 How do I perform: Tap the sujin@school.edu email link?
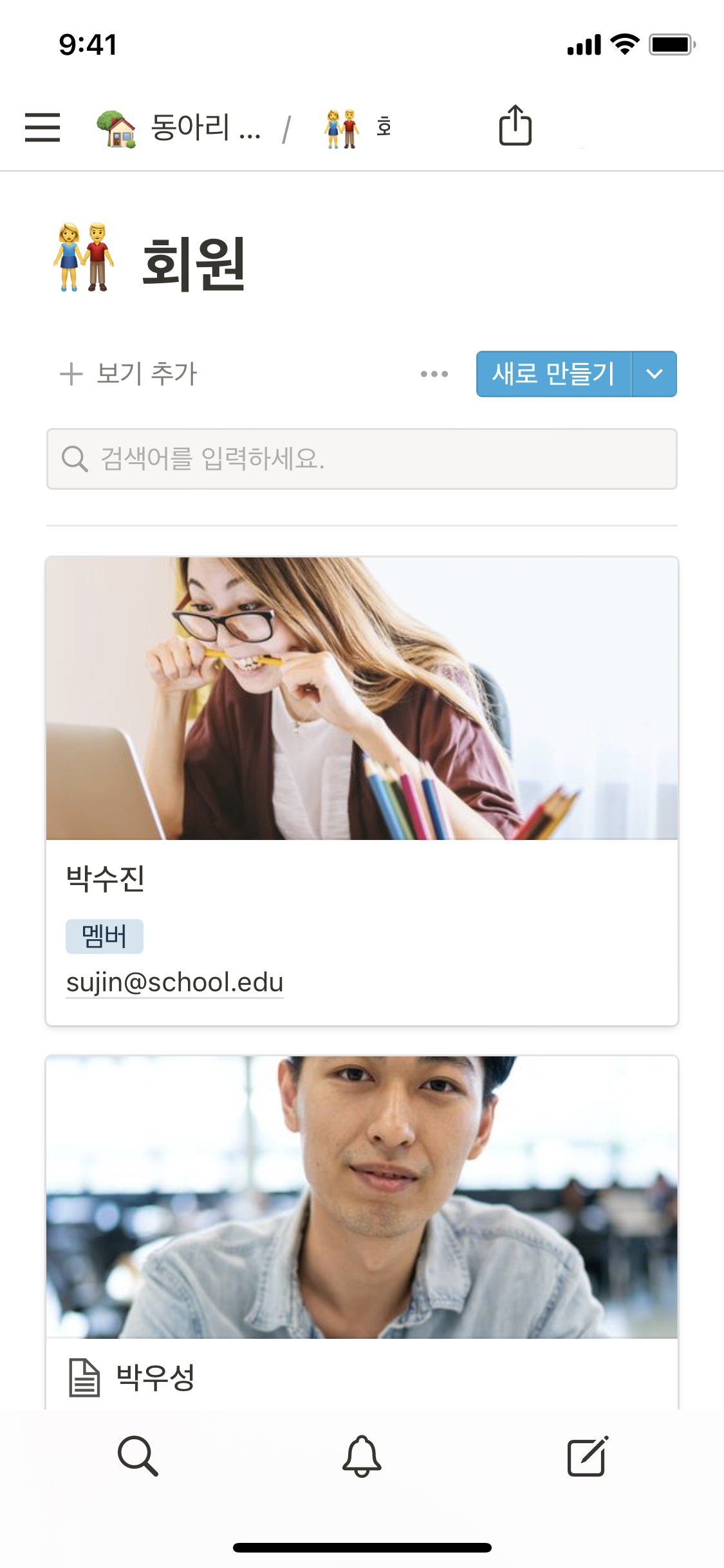click(x=174, y=982)
